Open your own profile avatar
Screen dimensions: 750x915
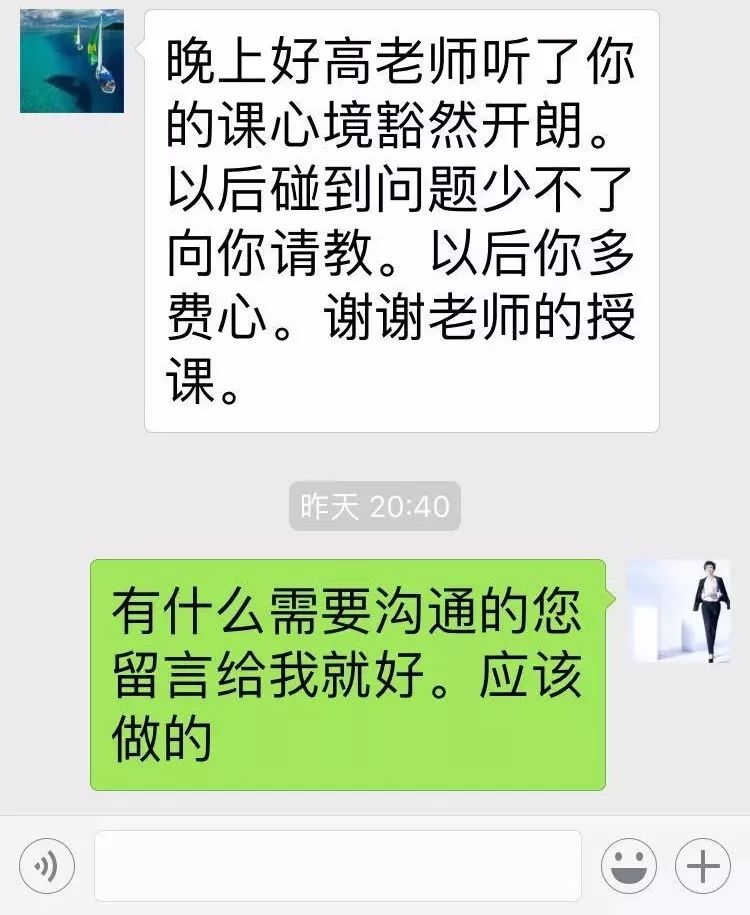[680, 611]
